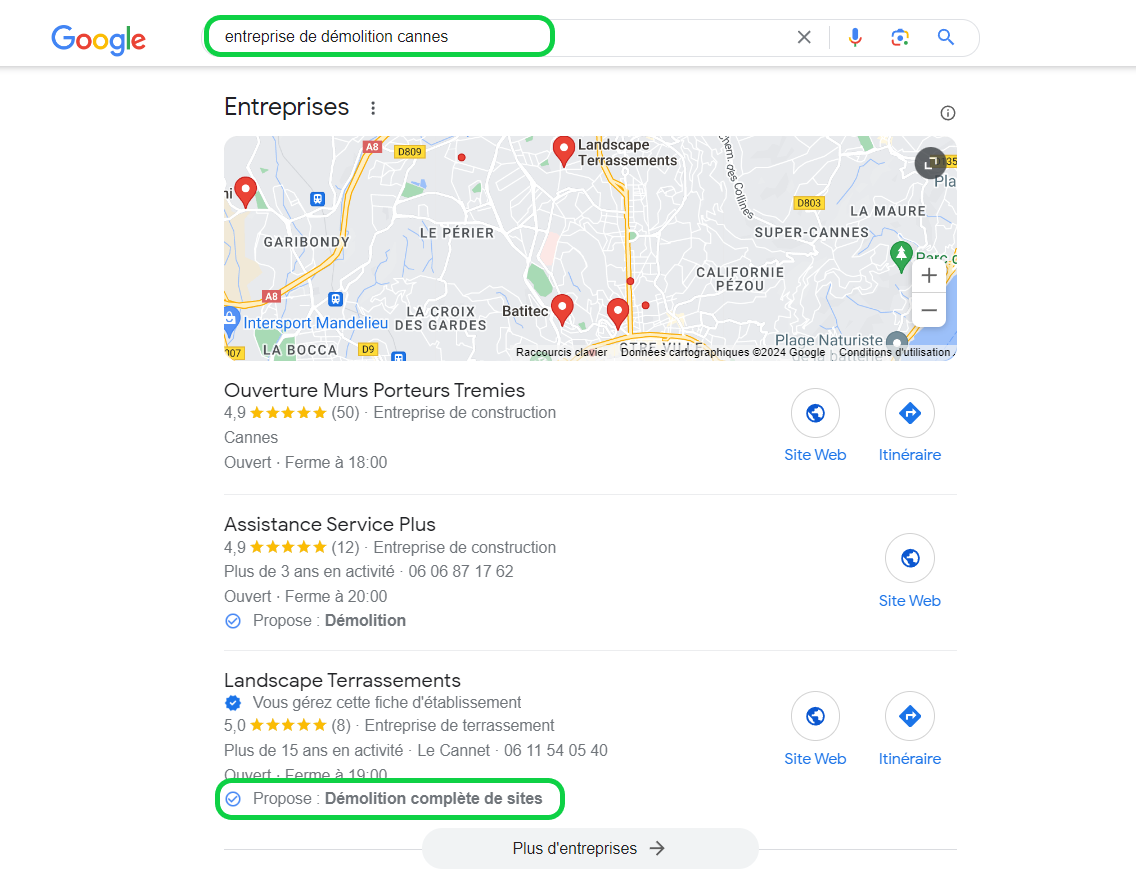The width and height of the screenshot is (1136, 880).
Task: Open the info icon about results
Action: coord(948,113)
